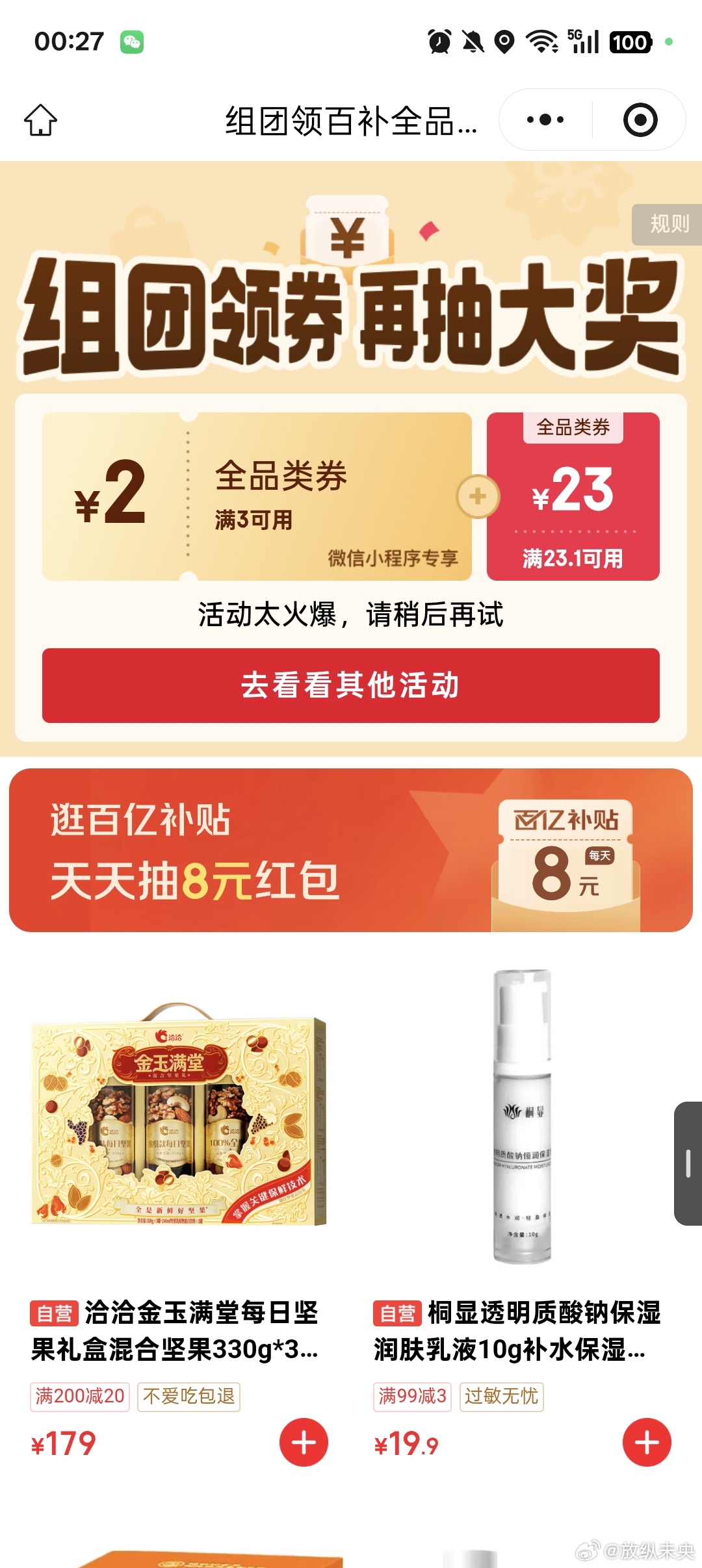Tap the ¥23 全品类券 red coupon
This screenshot has width=702, height=1568.
573,497
